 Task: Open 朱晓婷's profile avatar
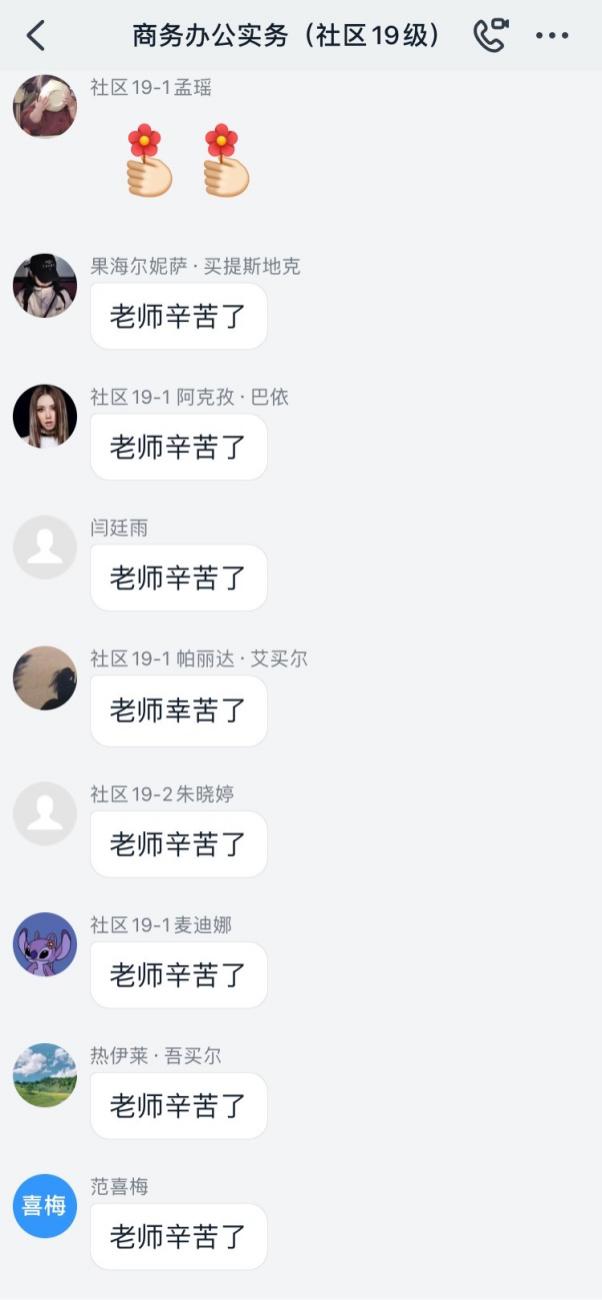coord(45,813)
